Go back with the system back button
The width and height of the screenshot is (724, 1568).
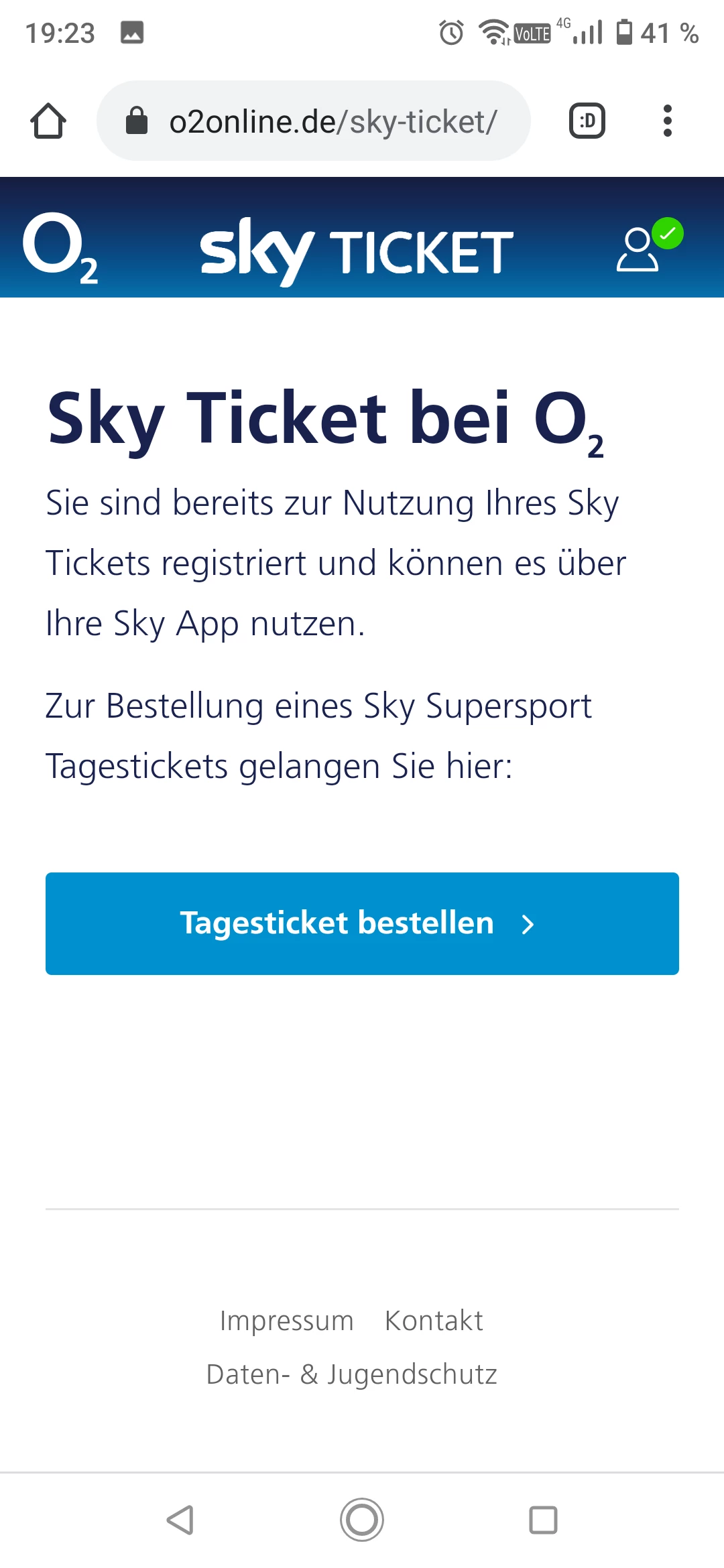tap(180, 1520)
